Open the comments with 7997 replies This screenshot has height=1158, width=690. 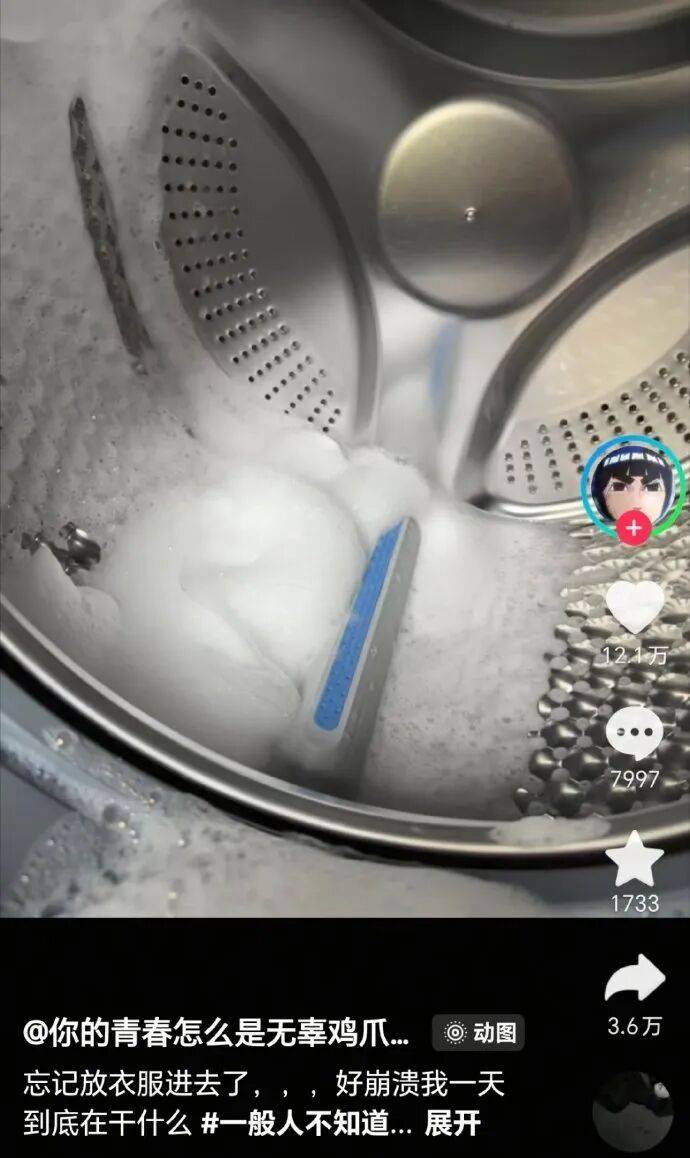coord(635,735)
